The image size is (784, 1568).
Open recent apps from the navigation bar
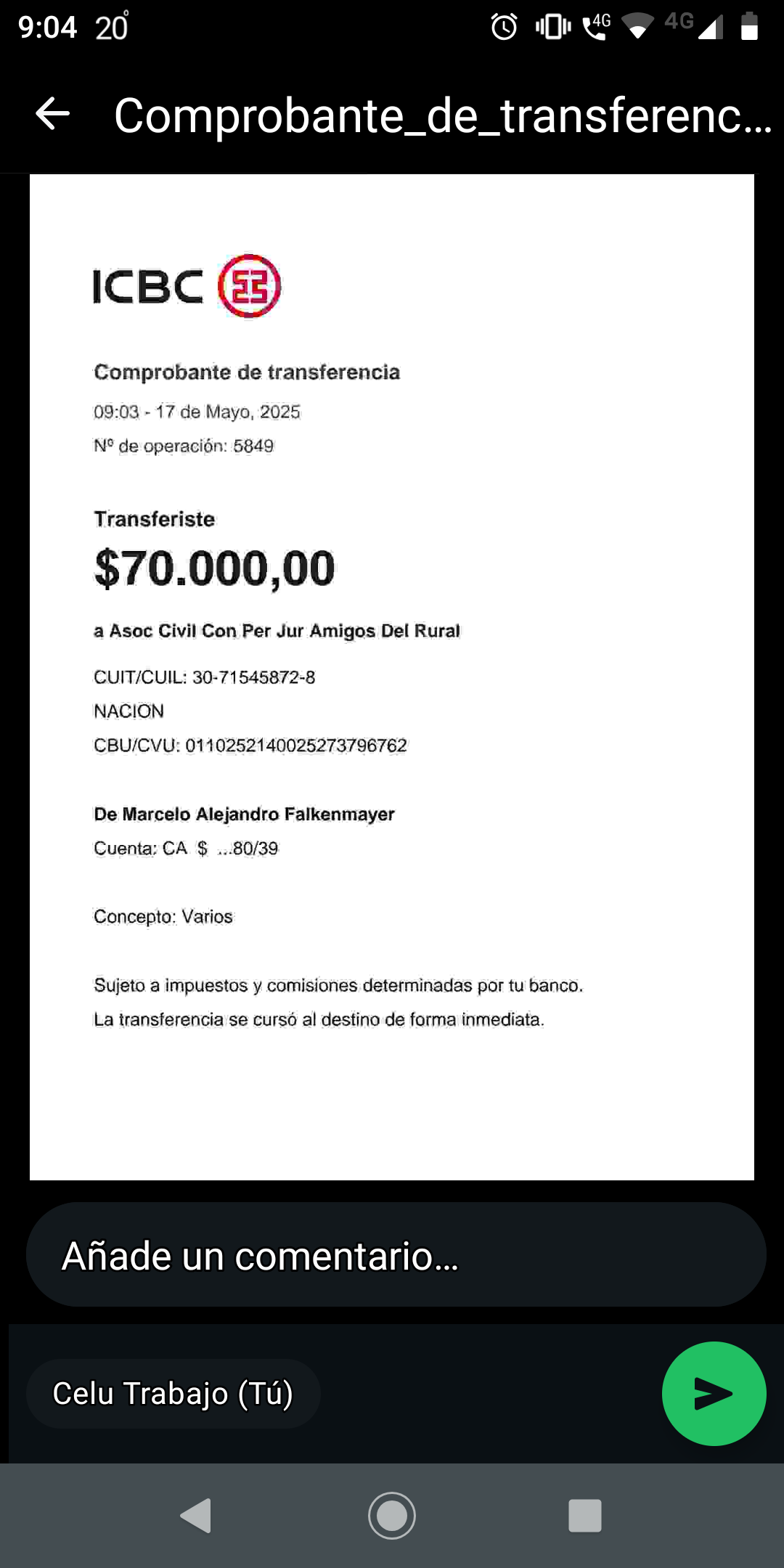pyautogui.click(x=585, y=1516)
